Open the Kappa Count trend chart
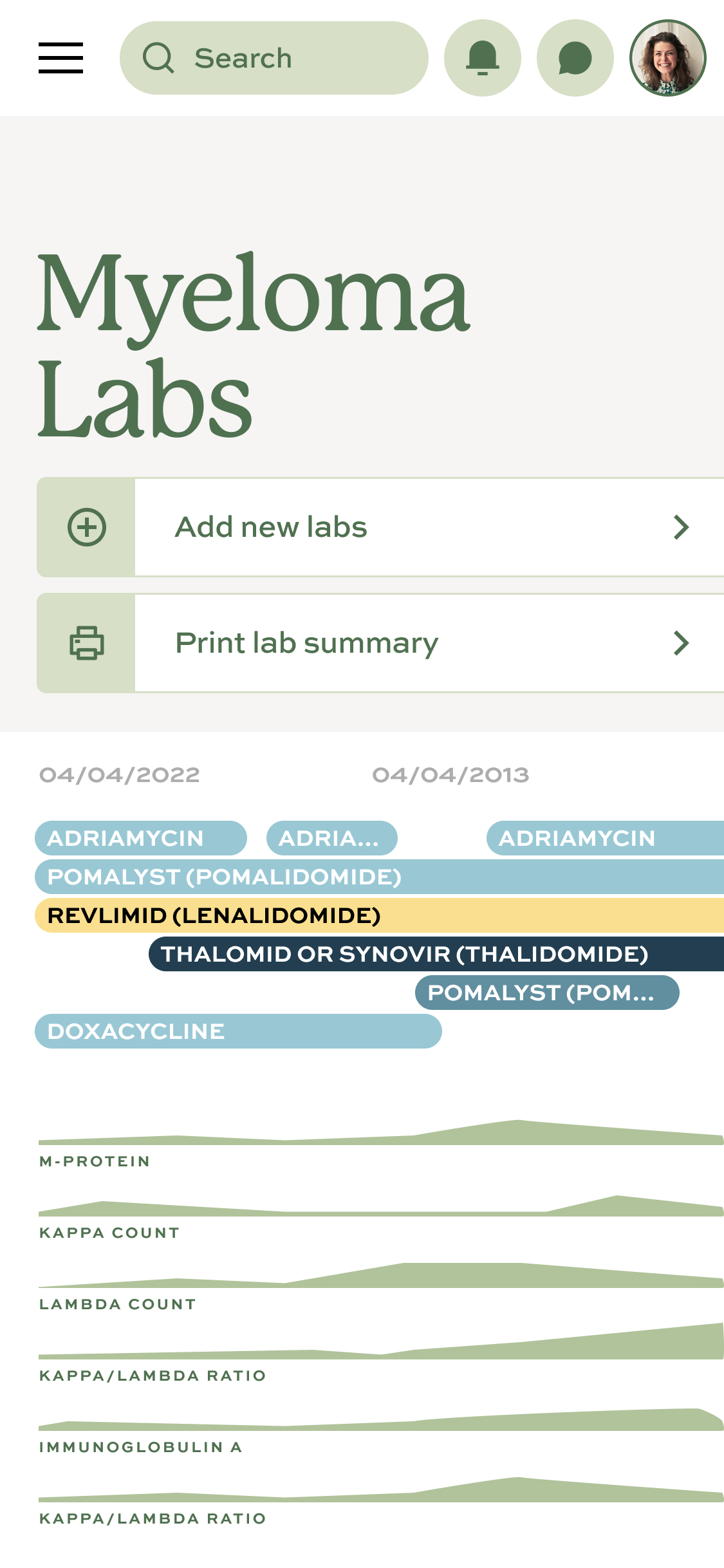This screenshot has width=724, height=1568. pyautogui.click(x=380, y=1209)
